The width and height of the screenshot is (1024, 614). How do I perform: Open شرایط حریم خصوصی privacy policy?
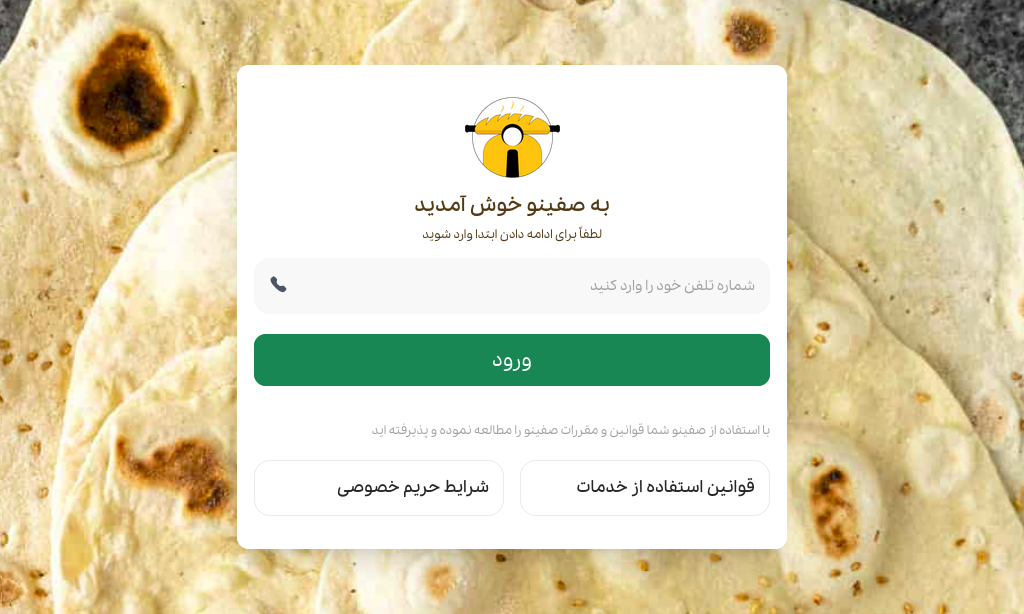pos(379,488)
